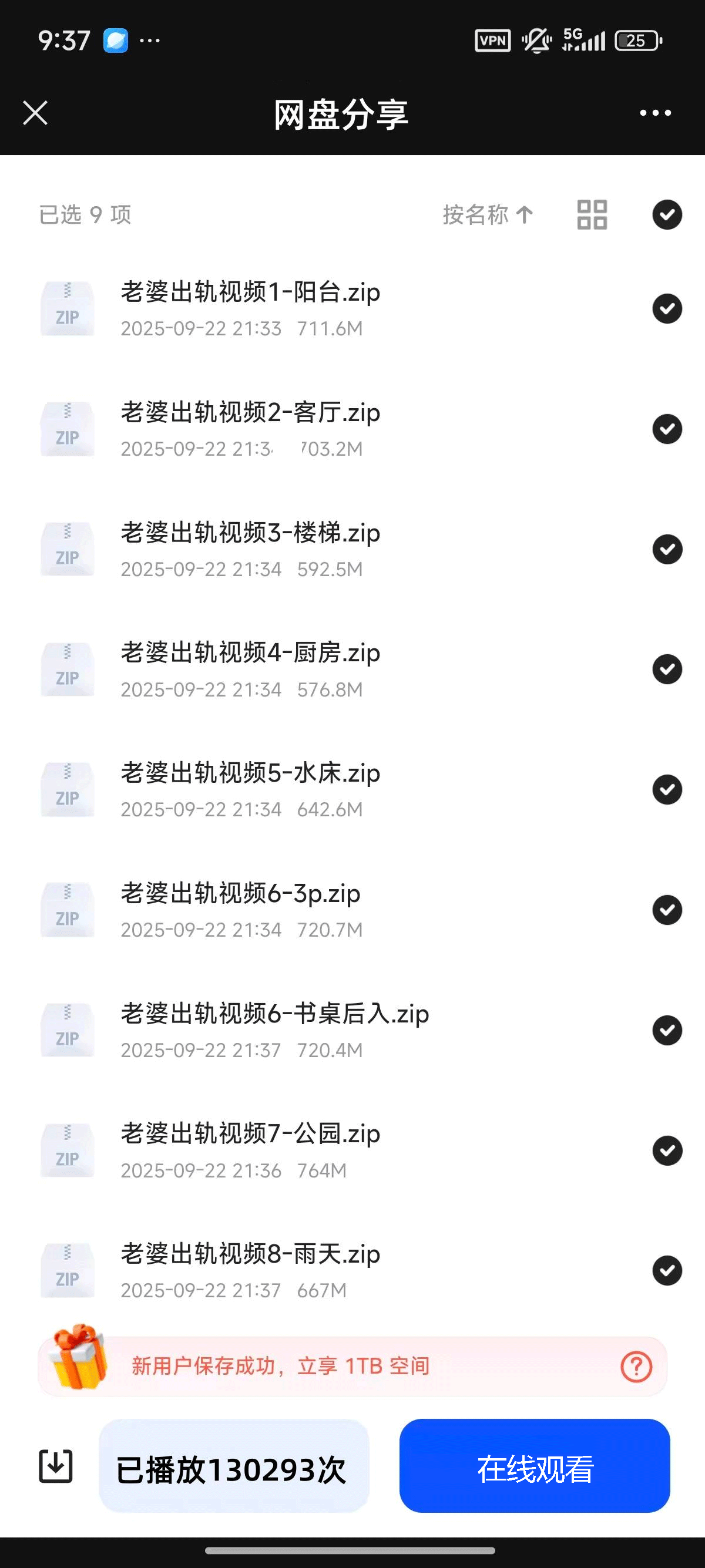
Task: Uncheck the 客厅.zip file
Action: click(667, 429)
